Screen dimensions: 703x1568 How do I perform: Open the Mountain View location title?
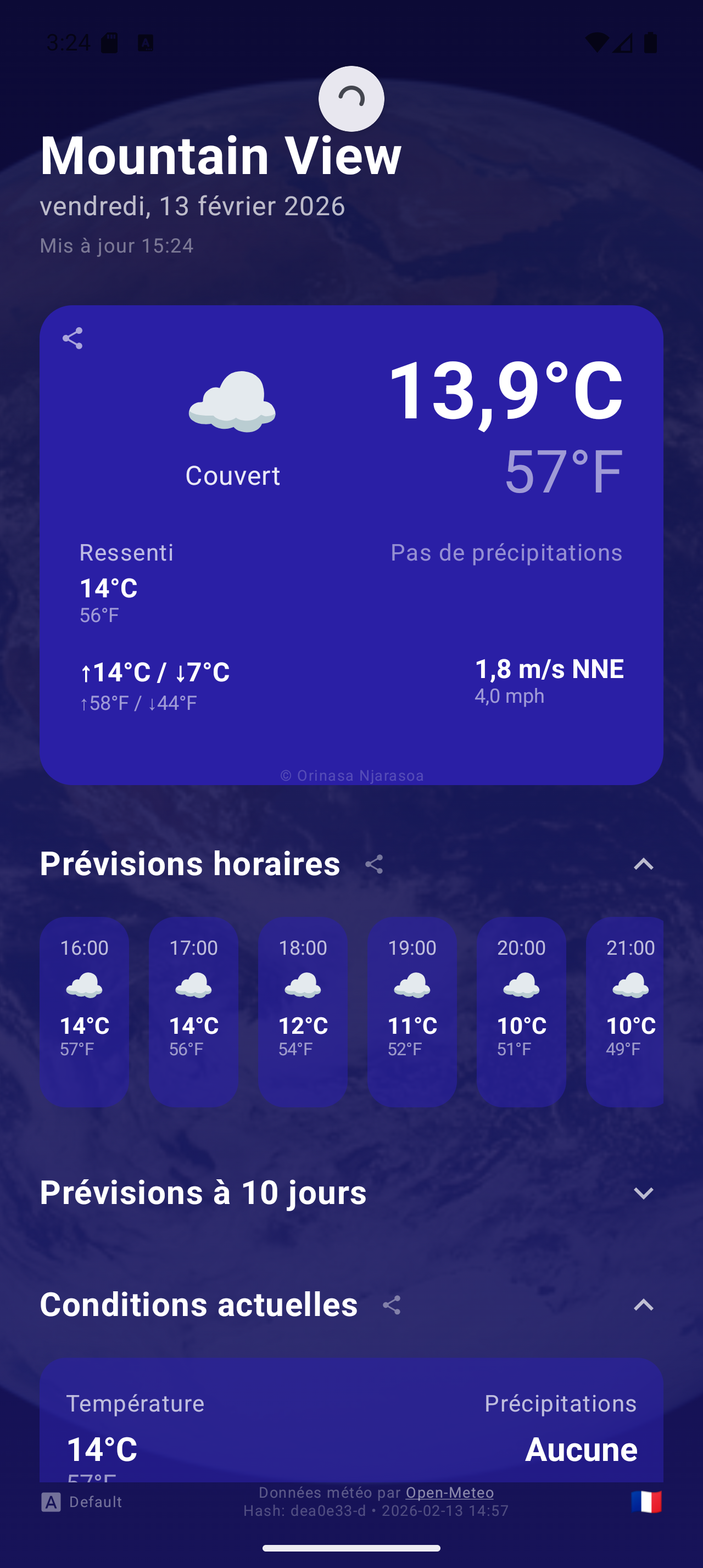(x=221, y=156)
